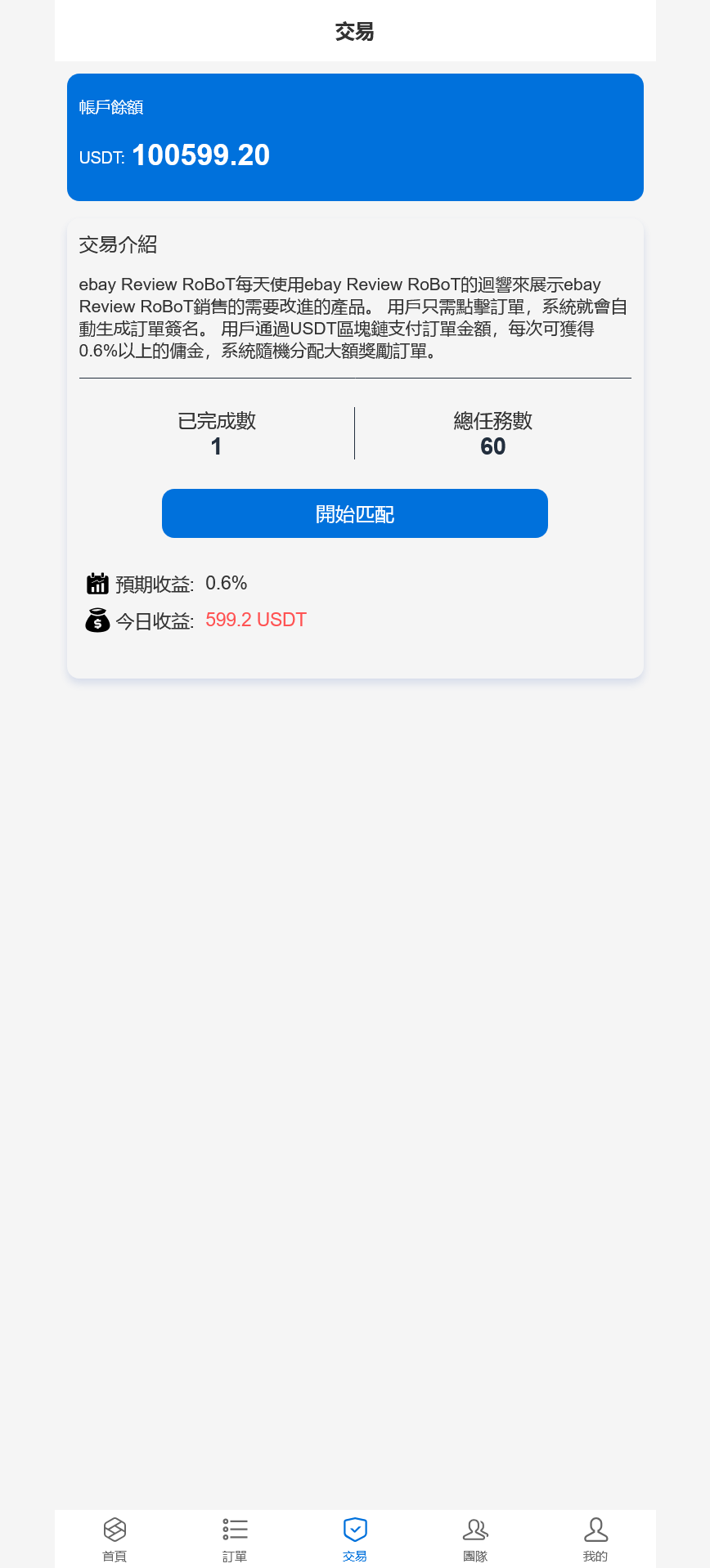This screenshot has height=1568, width=710.
Task: Click the calendar icon beside 預期收益
Action: point(97,584)
